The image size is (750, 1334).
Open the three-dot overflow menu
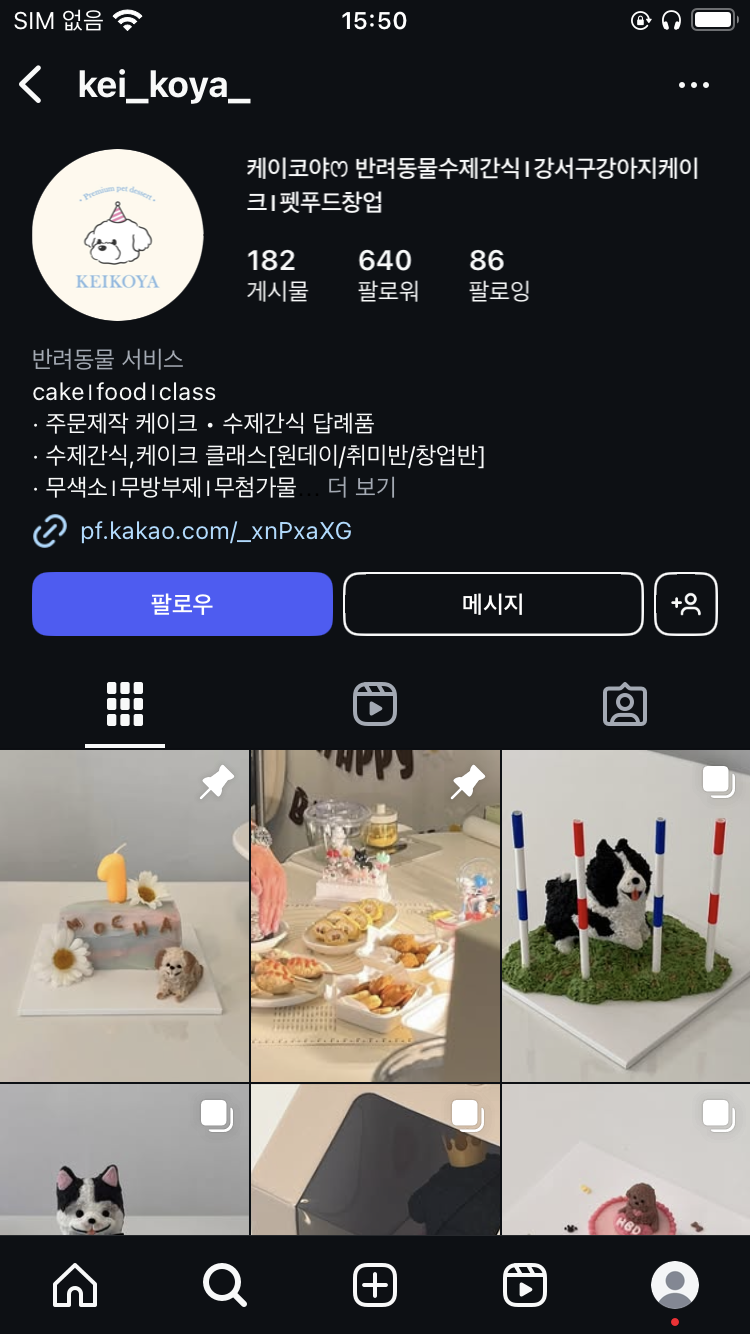click(x=693, y=85)
